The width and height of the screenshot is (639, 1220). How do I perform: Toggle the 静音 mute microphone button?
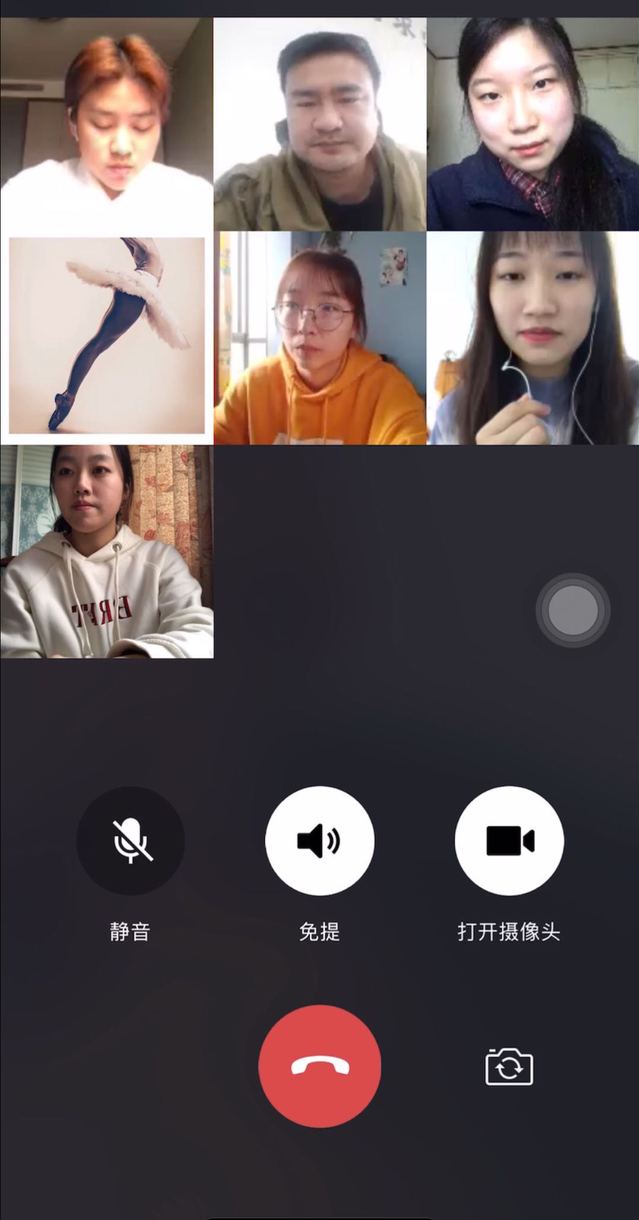tap(131, 840)
